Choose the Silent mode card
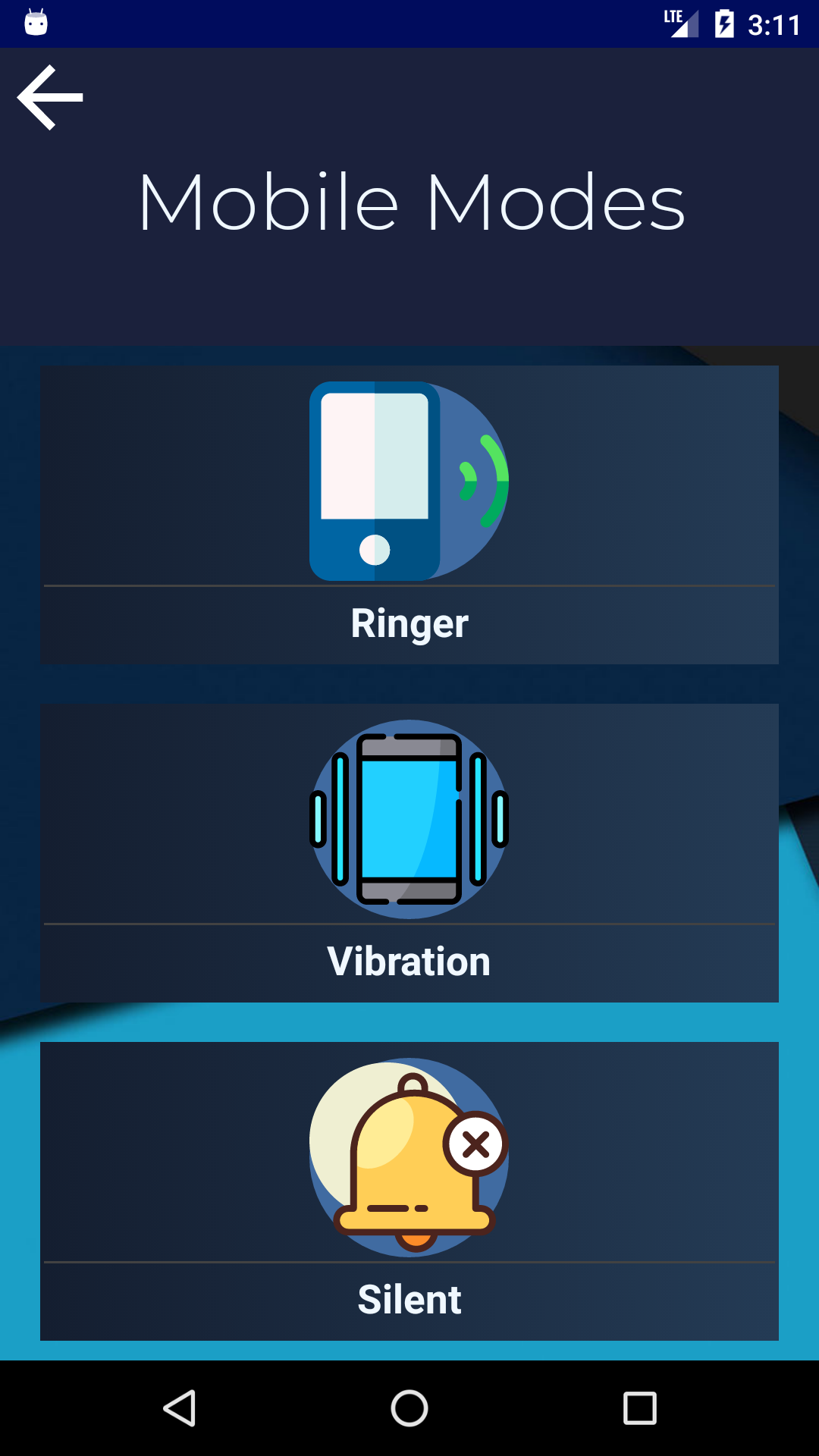819x1456 pixels. (409, 1191)
